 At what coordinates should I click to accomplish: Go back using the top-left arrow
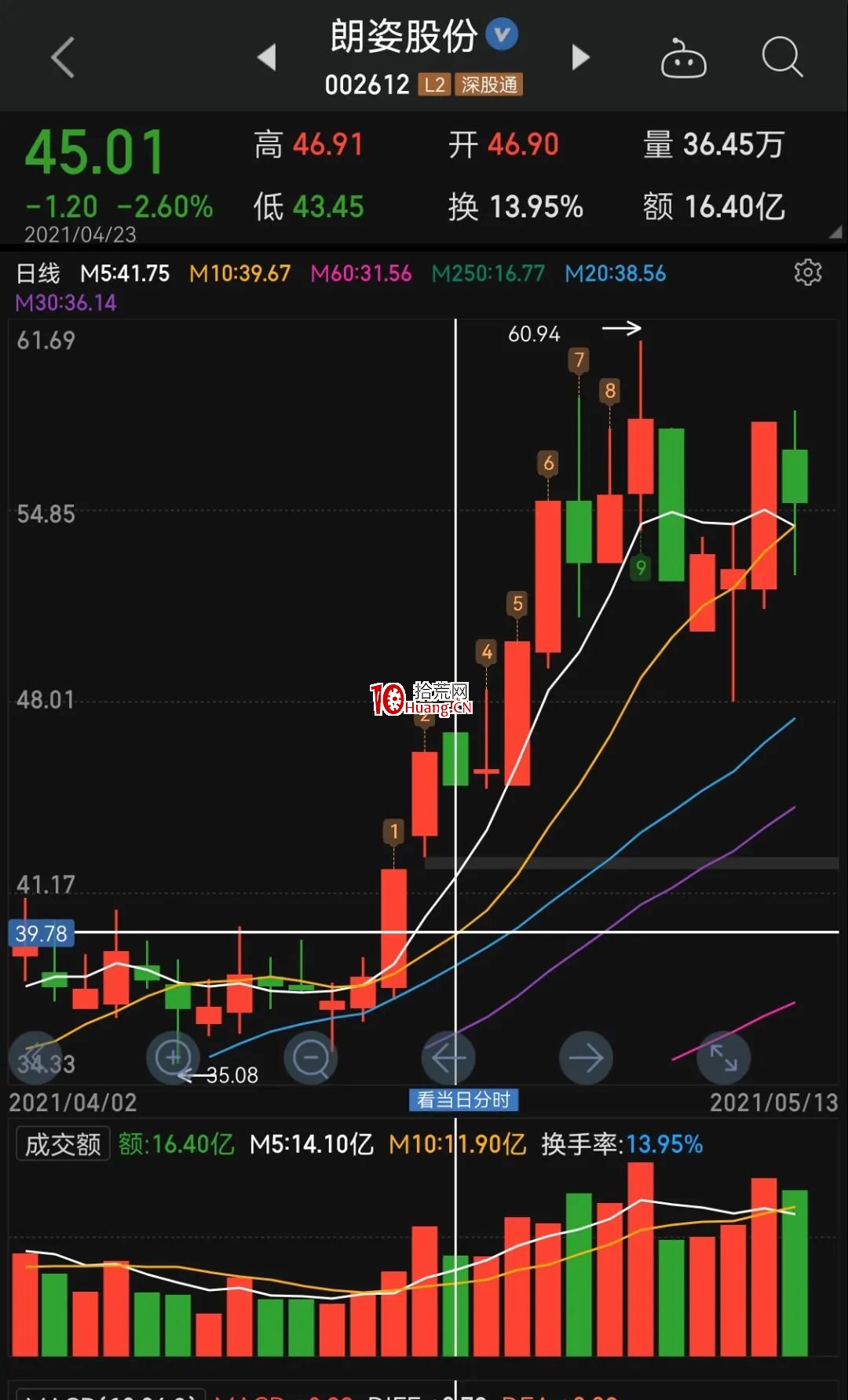pyautogui.click(x=63, y=58)
